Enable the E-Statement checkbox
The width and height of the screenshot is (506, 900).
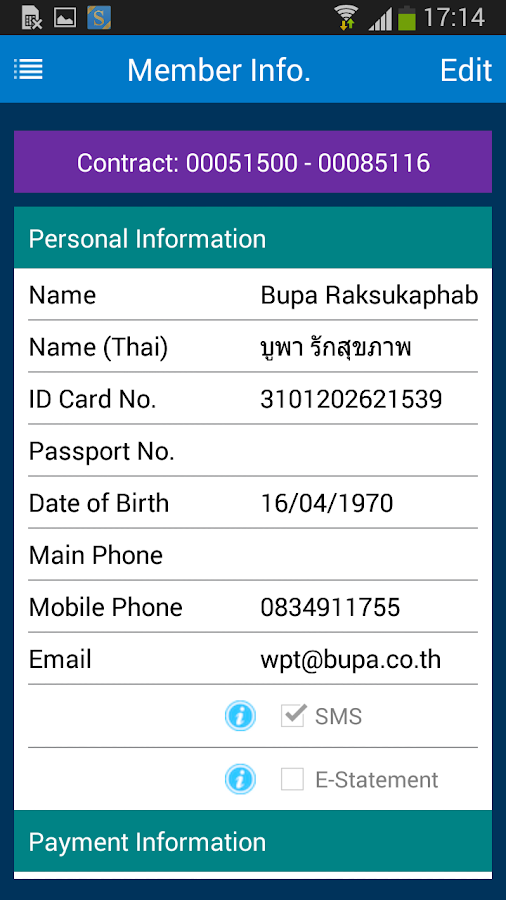[292, 779]
